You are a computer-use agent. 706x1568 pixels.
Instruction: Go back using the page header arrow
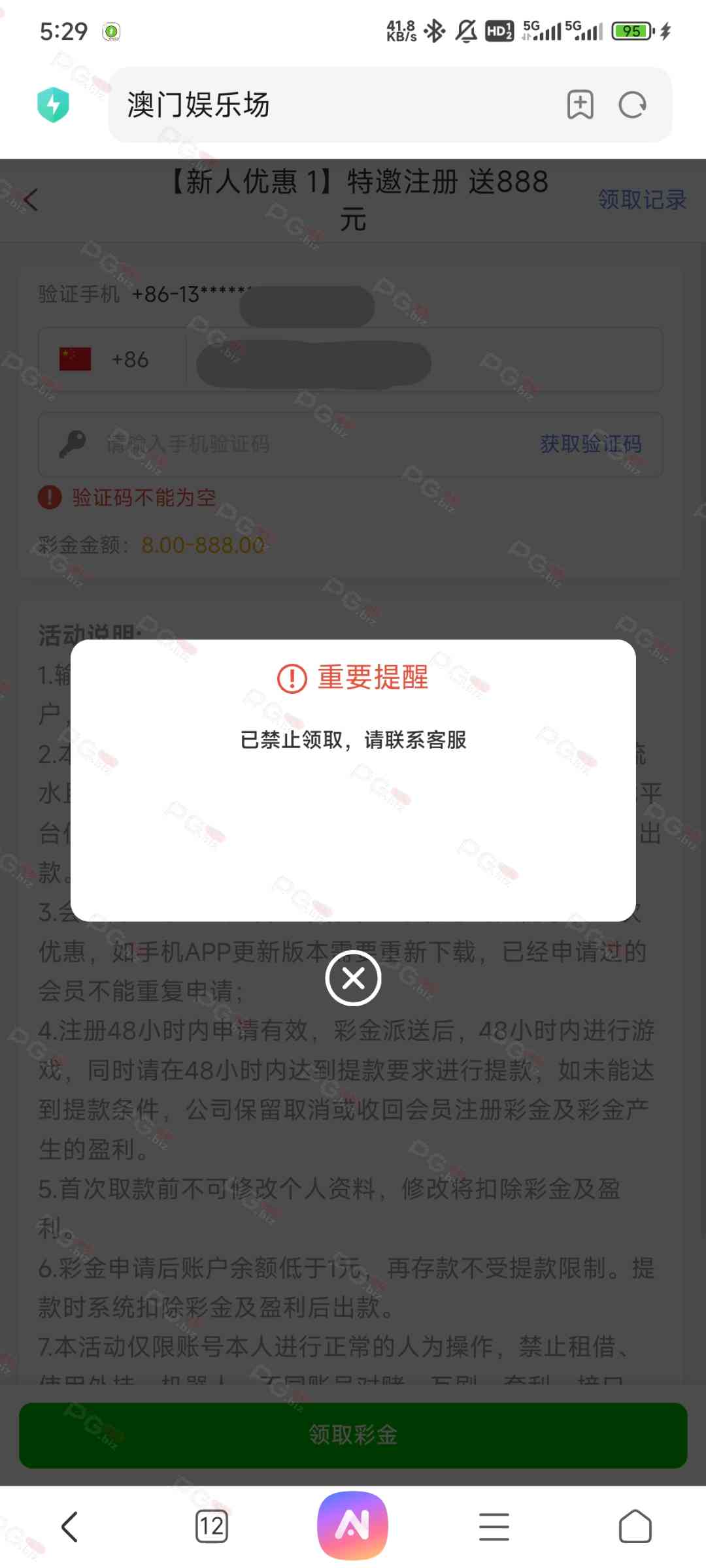point(31,200)
